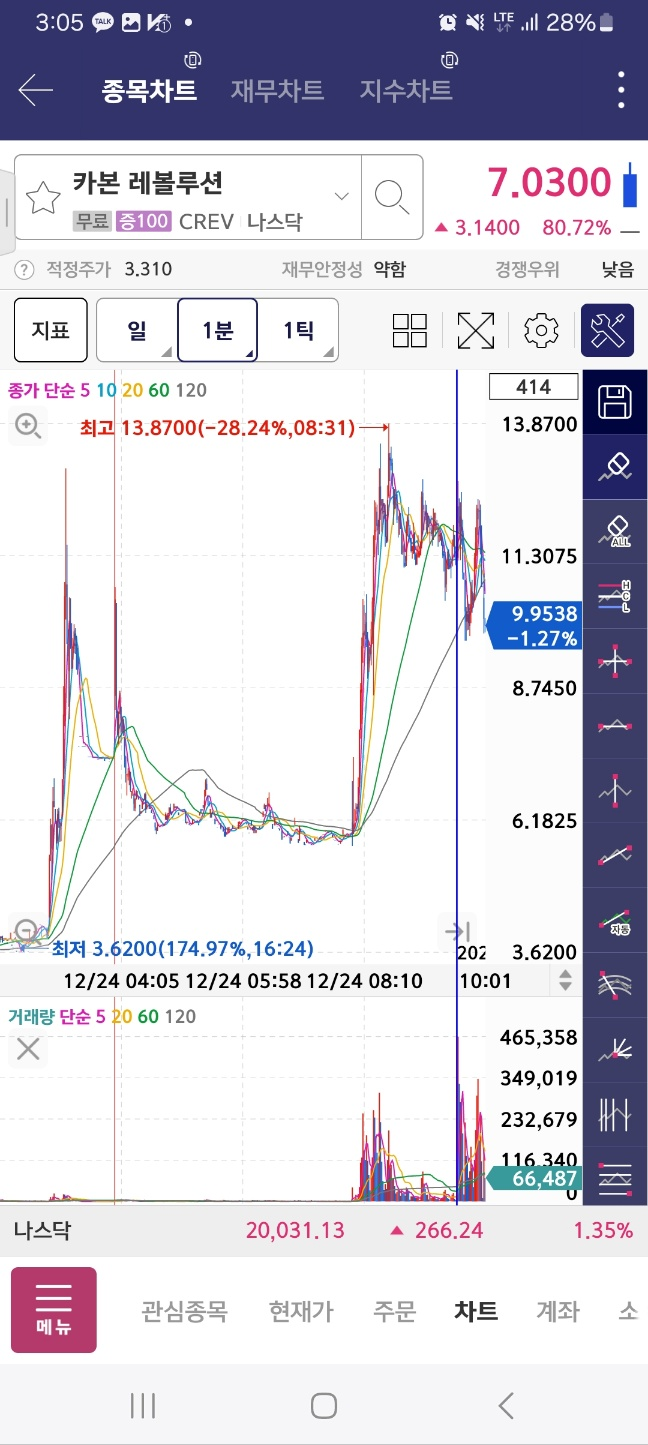
Task: Open chart settings gear
Action: pos(541,331)
